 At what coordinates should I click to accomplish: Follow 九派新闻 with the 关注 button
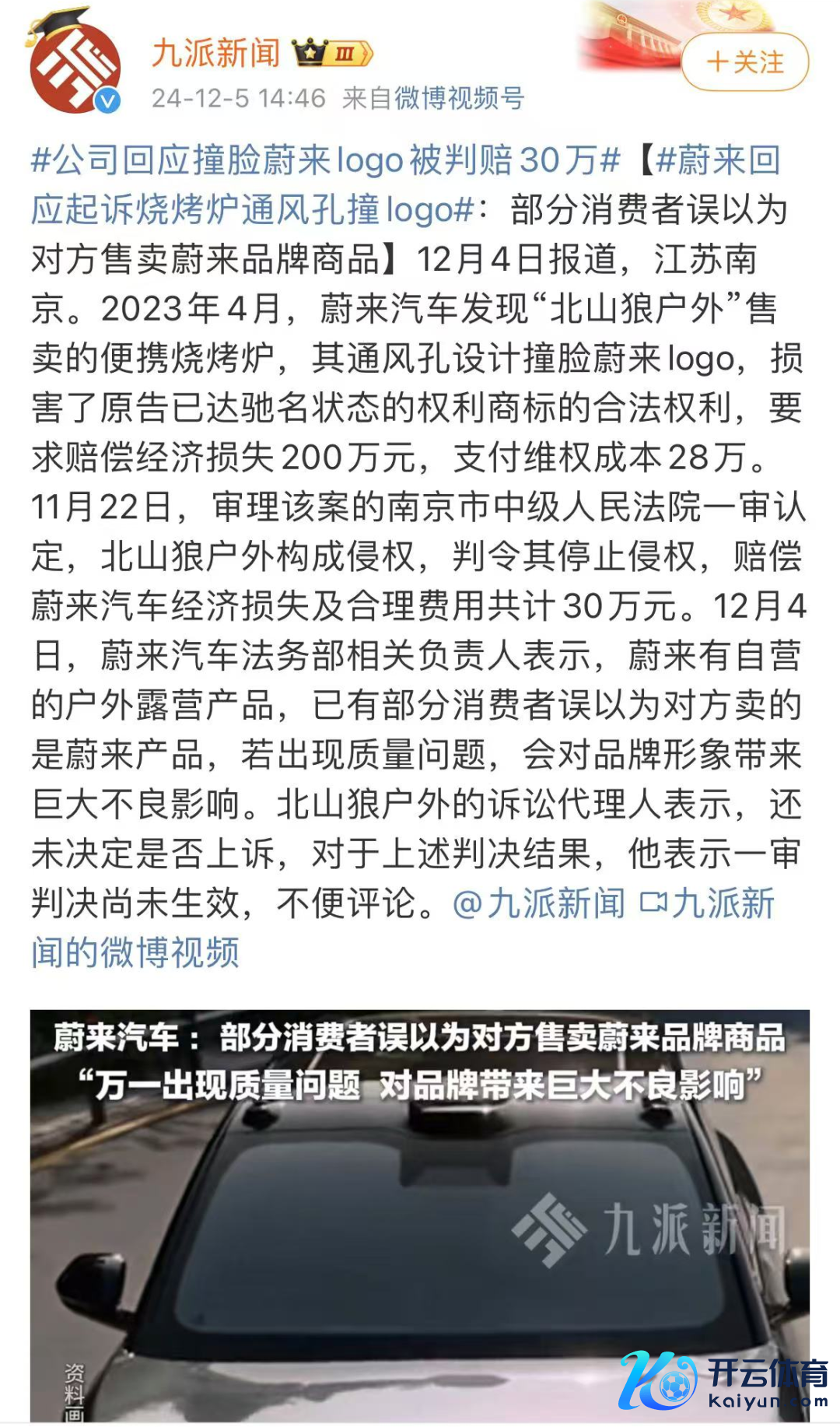744,62
